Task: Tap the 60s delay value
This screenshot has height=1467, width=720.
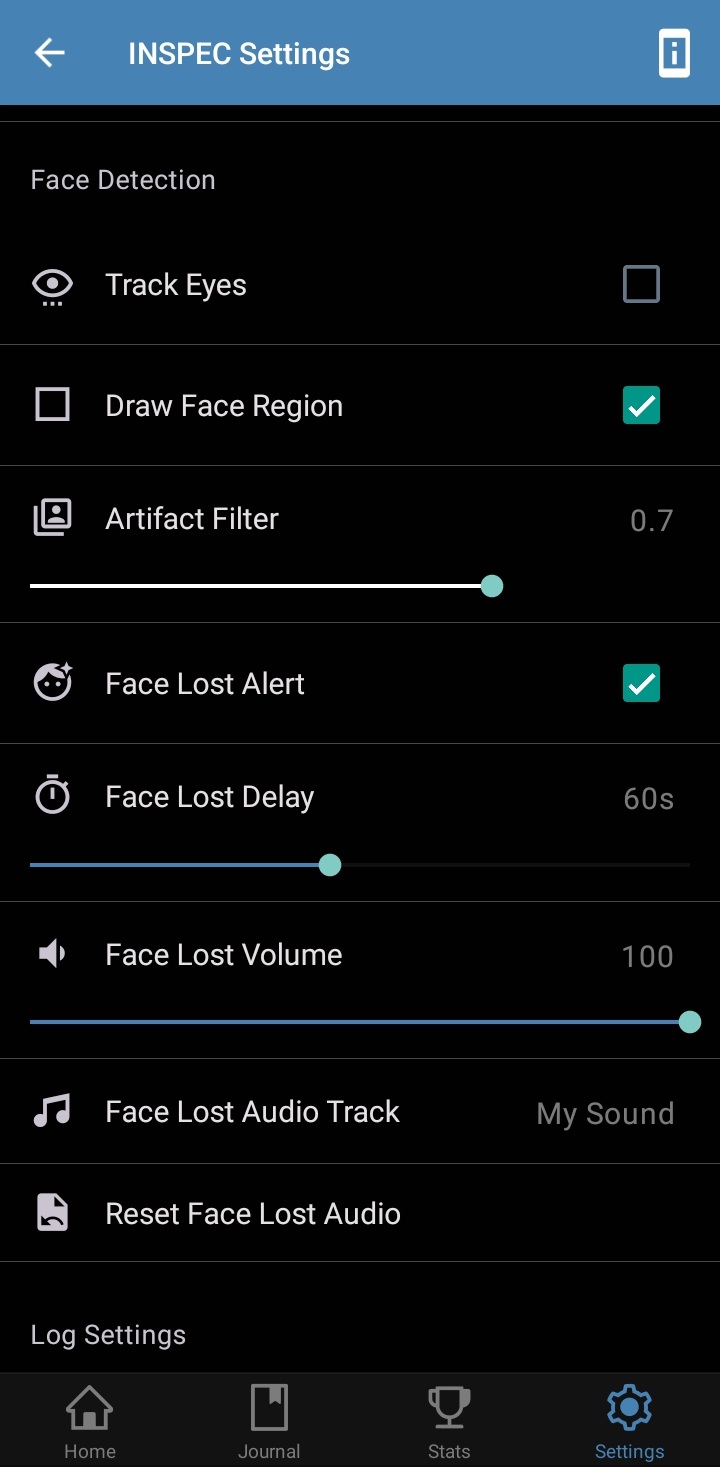Action: coord(648,797)
